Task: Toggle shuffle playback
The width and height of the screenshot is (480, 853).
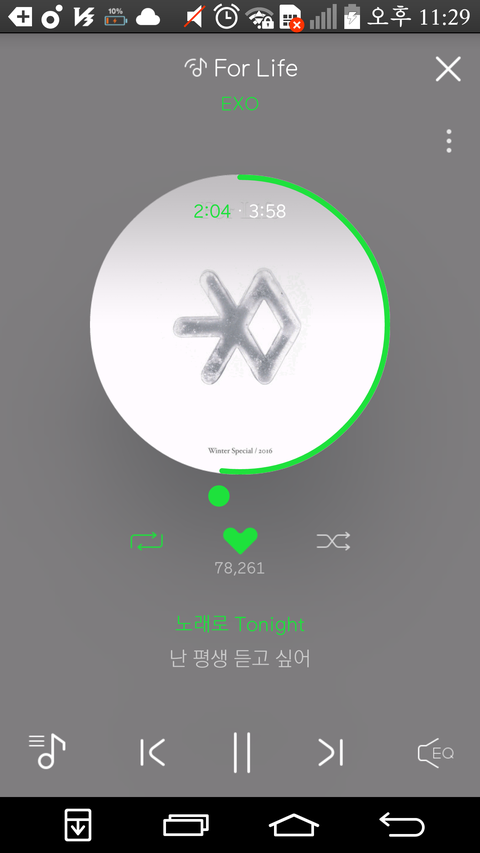Action: pos(333,541)
